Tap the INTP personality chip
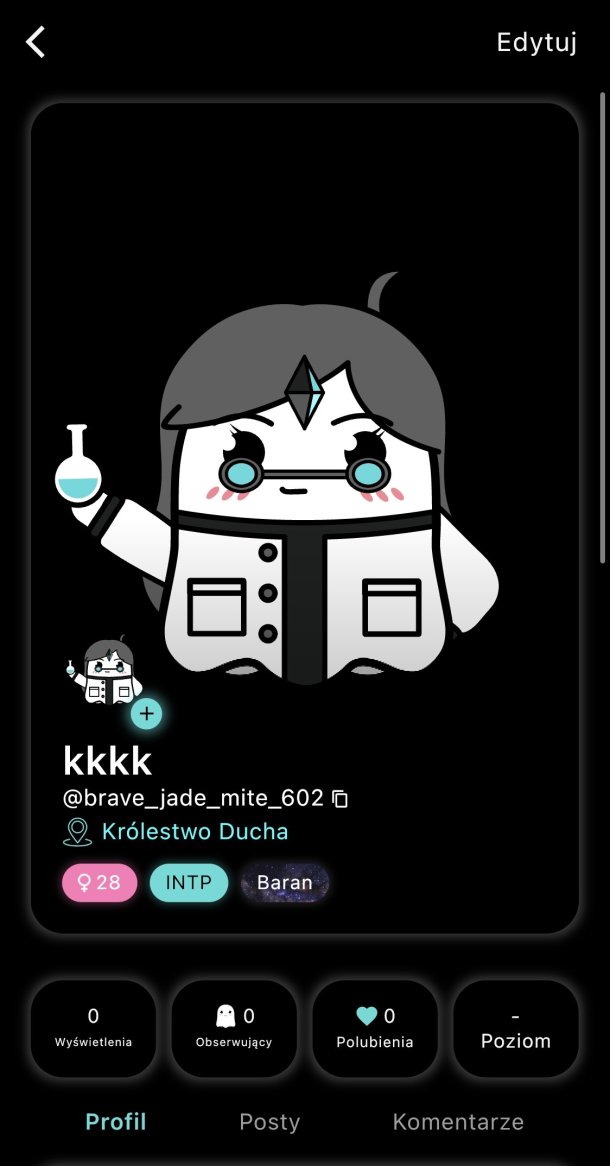This screenshot has height=1166, width=610. (x=189, y=883)
